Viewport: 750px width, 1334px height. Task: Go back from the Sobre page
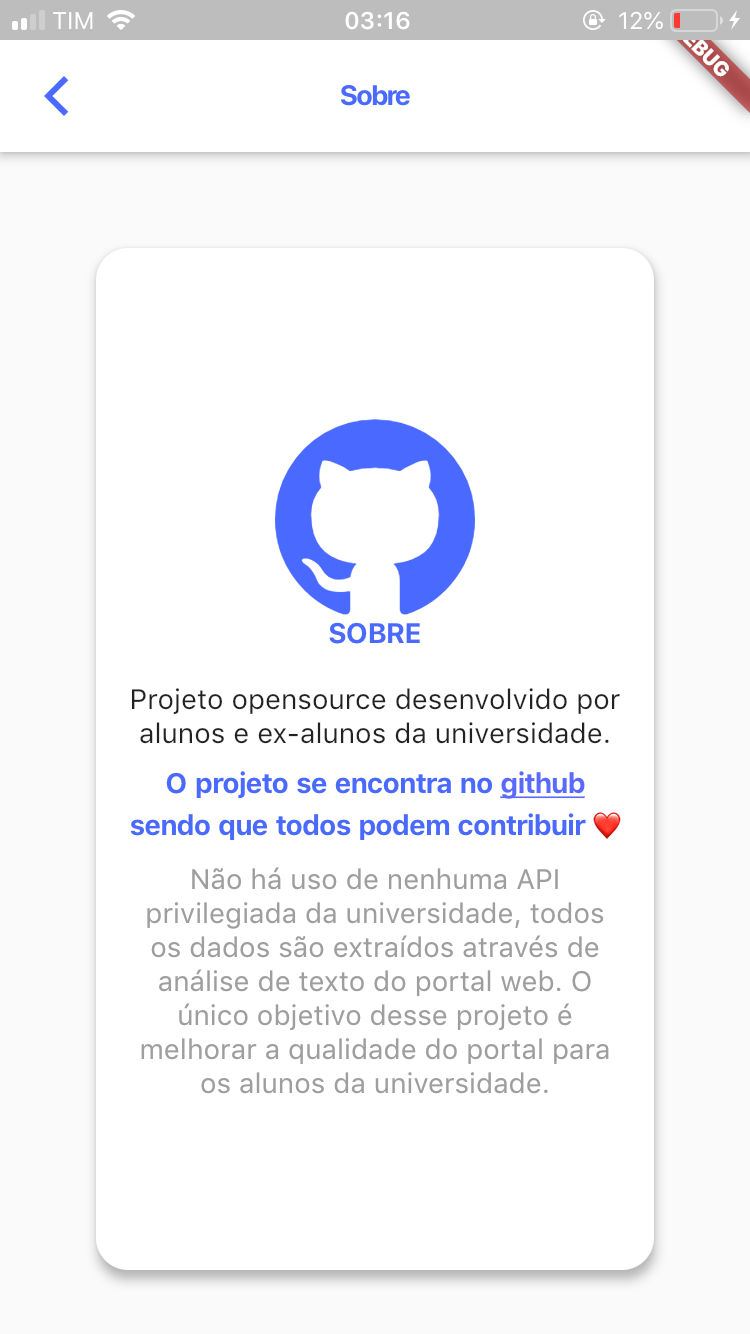click(x=57, y=96)
